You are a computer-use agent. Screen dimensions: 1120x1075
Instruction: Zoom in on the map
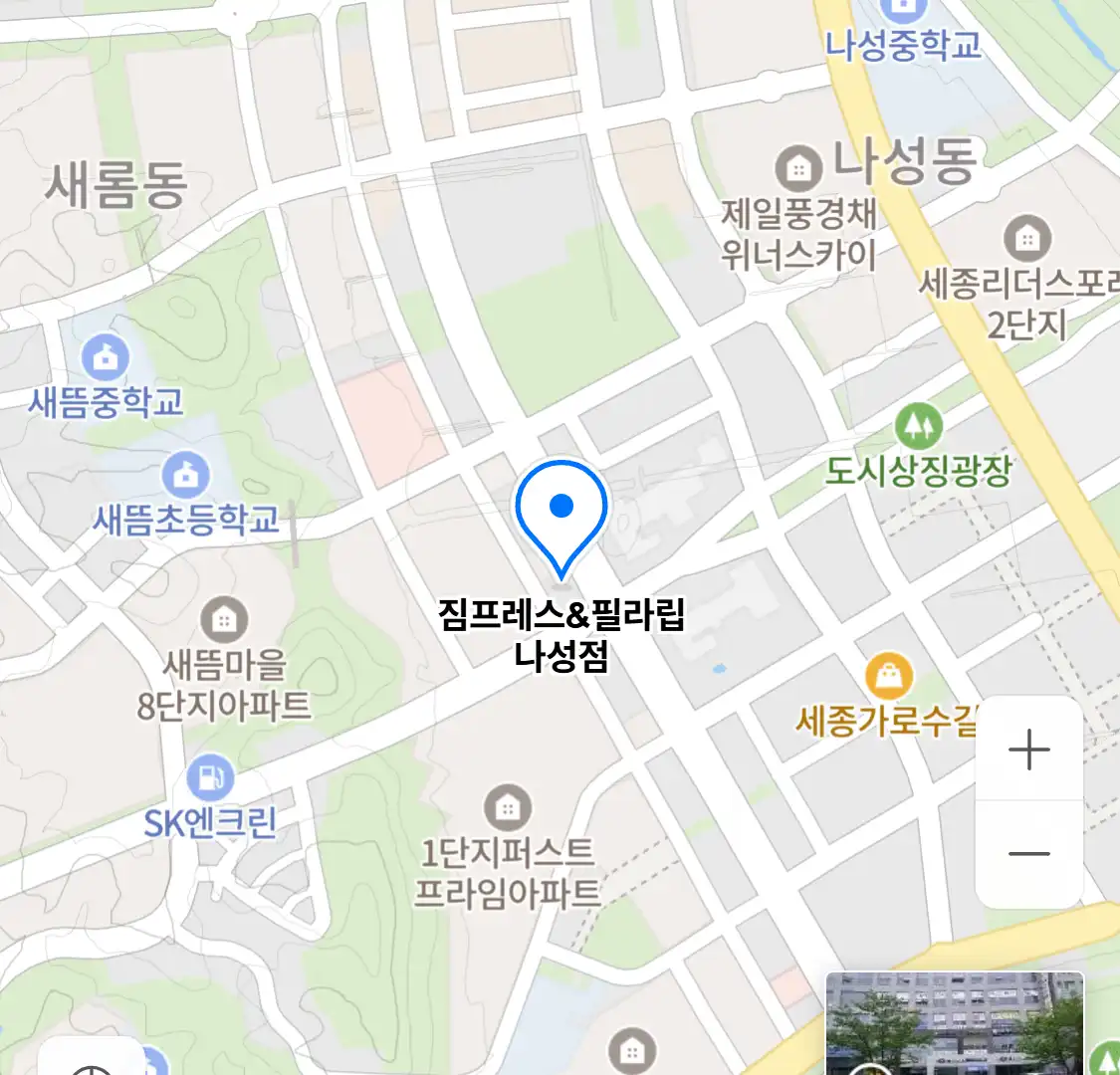[1028, 750]
